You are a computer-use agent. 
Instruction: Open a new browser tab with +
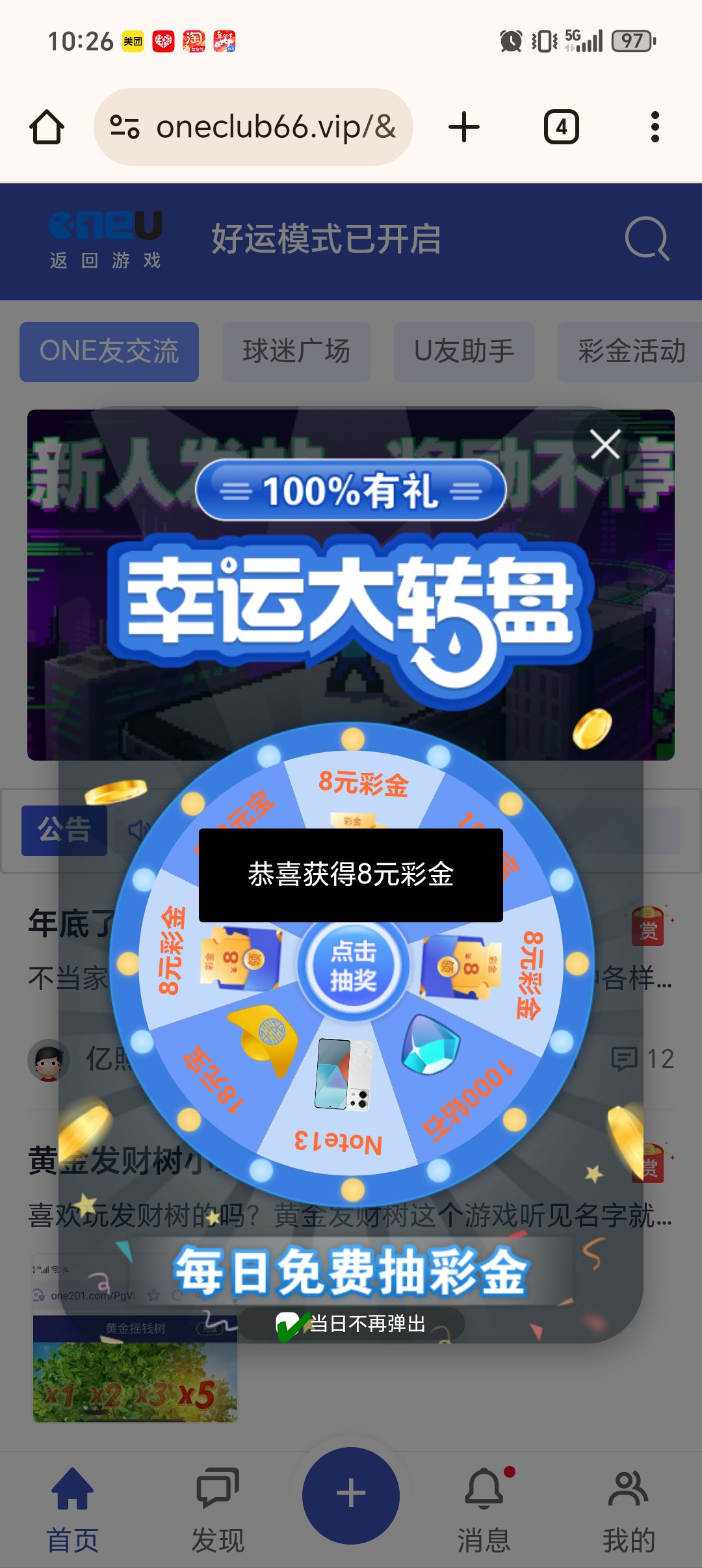[464, 125]
